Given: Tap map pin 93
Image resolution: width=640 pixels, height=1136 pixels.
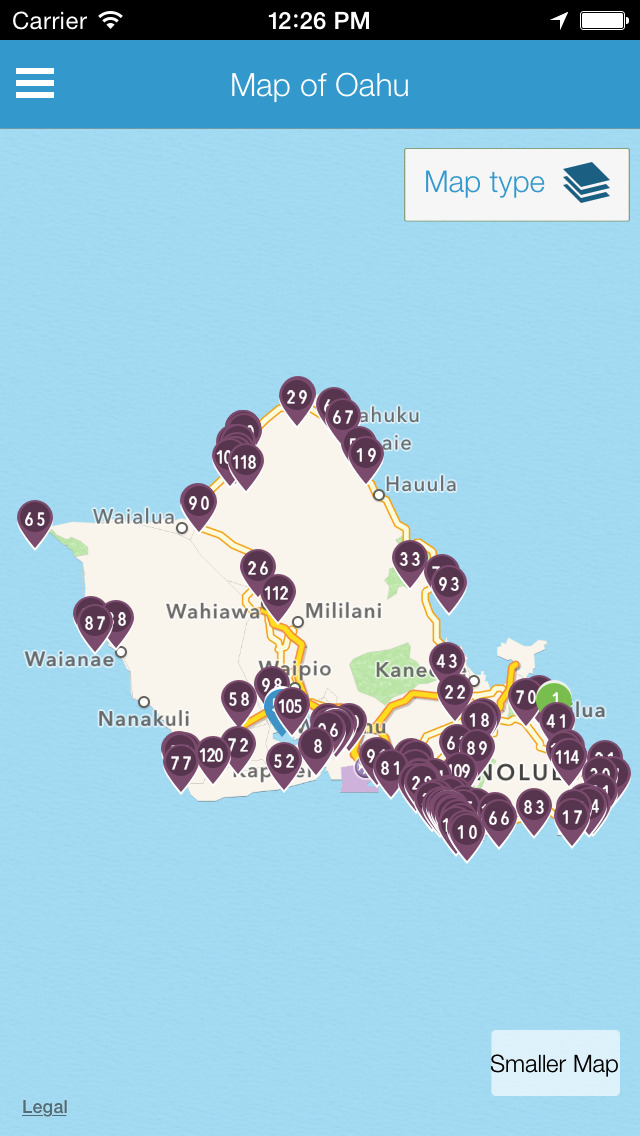Looking at the screenshot, I should tap(449, 584).
